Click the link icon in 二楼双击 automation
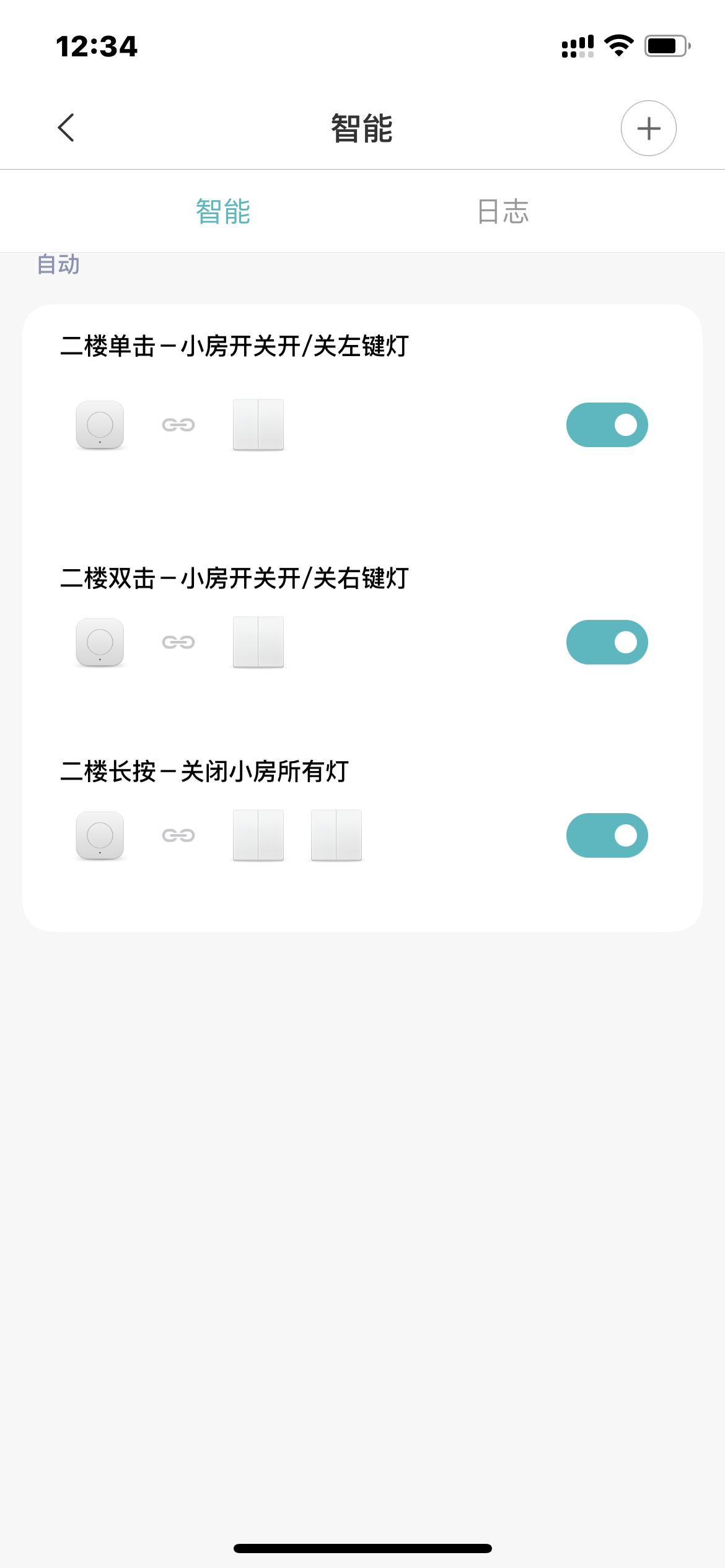 tap(180, 642)
